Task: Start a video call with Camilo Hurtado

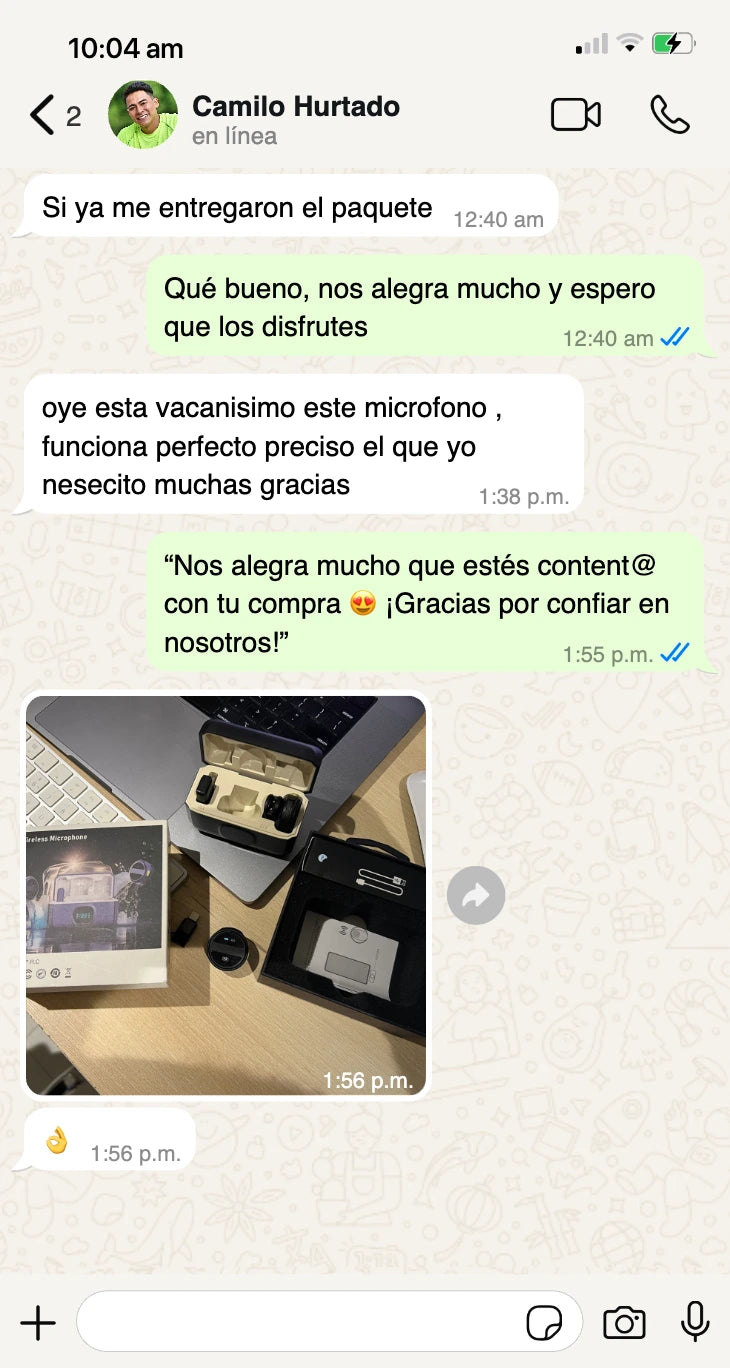Action: 576,115
